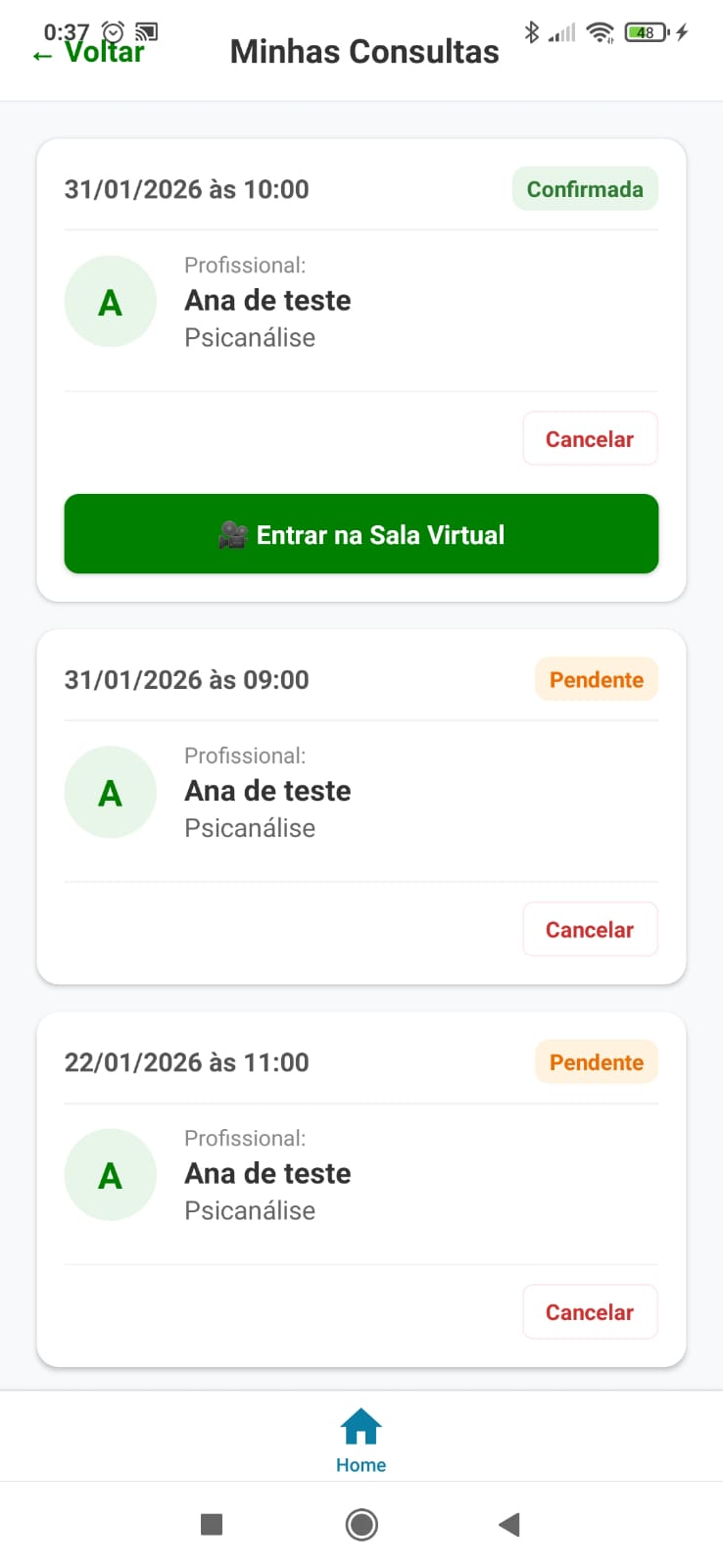Tap the Wi-Fi status bar icon

click(600, 31)
